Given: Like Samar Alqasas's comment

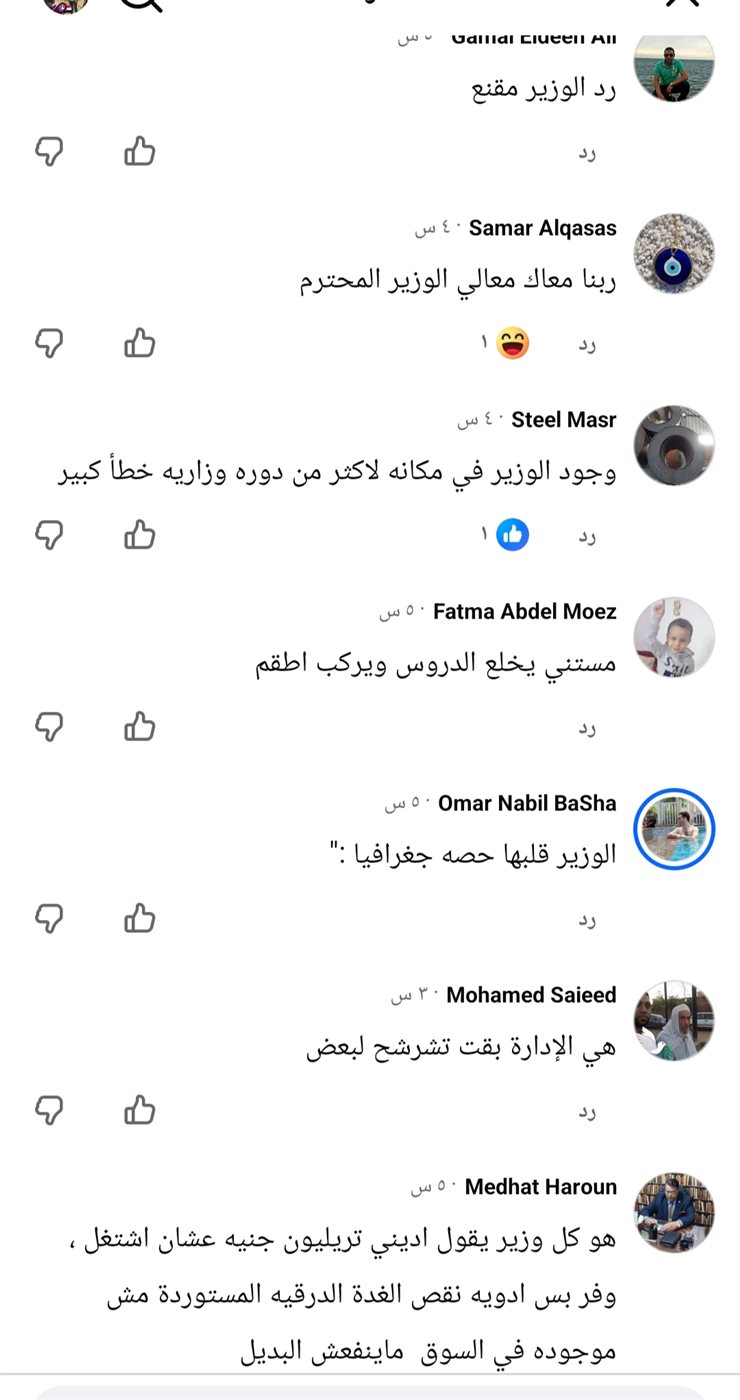Looking at the screenshot, I should point(140,343).
